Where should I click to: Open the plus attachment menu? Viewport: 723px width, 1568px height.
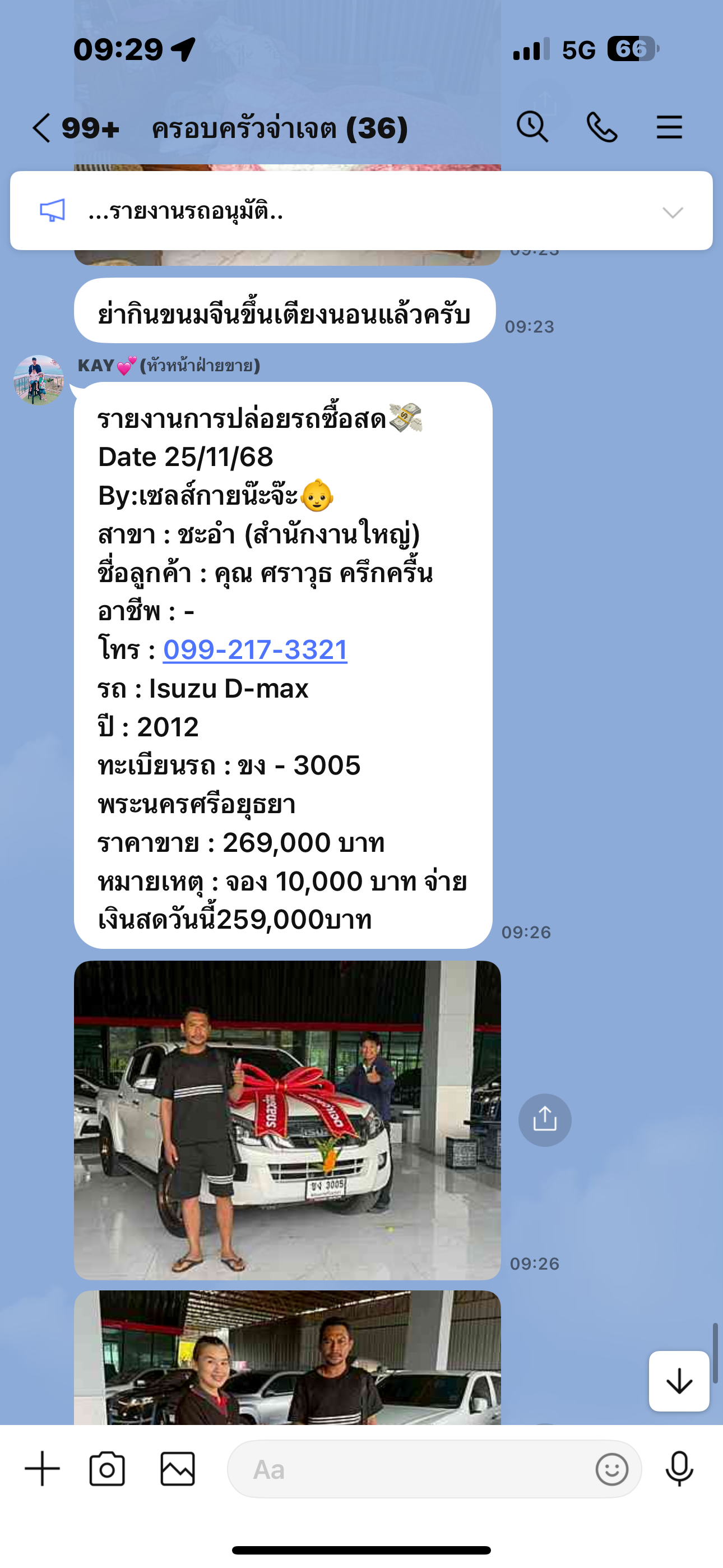pyautogui.click(x=42, y=1469)
